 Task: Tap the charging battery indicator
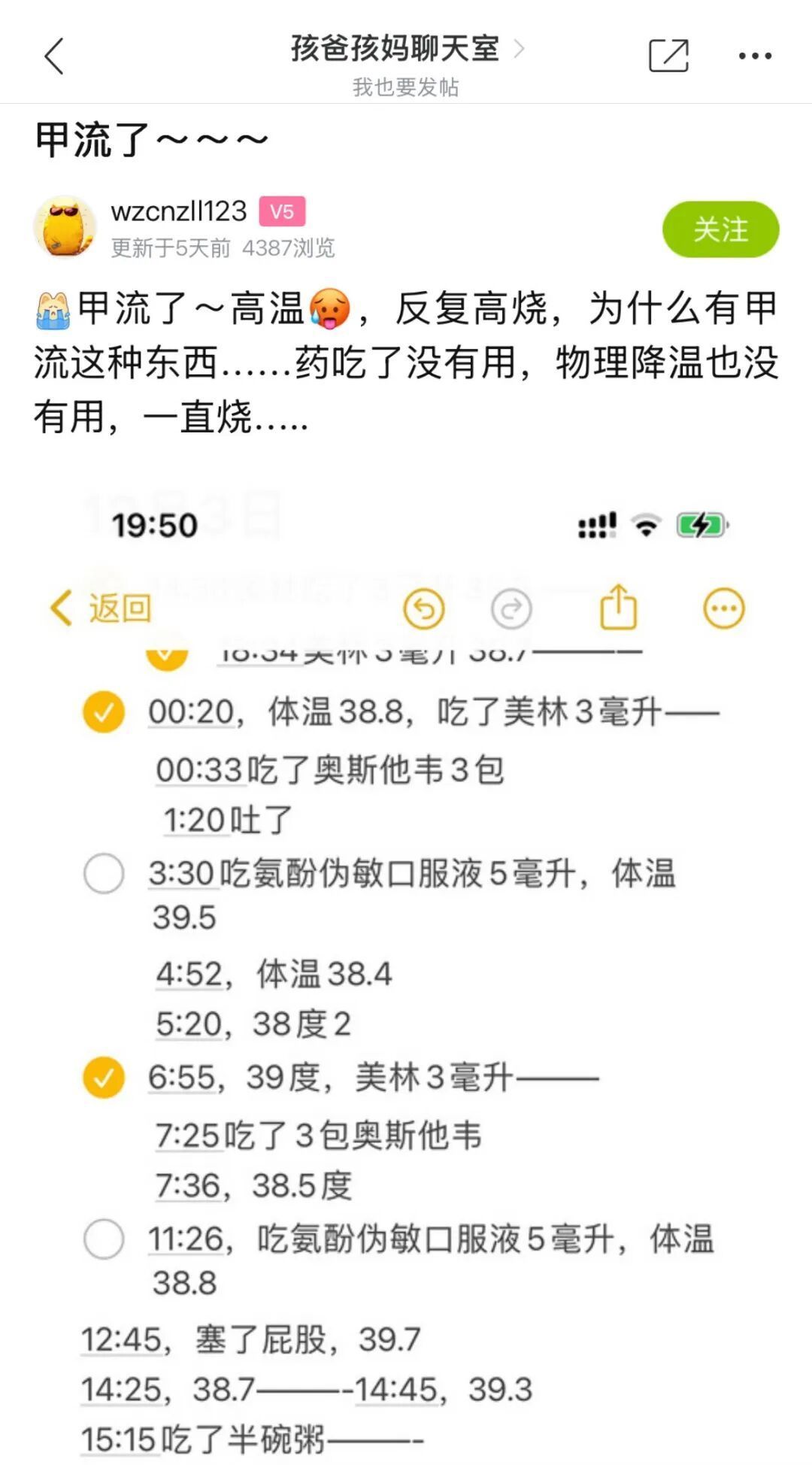(x=701, y=525)
